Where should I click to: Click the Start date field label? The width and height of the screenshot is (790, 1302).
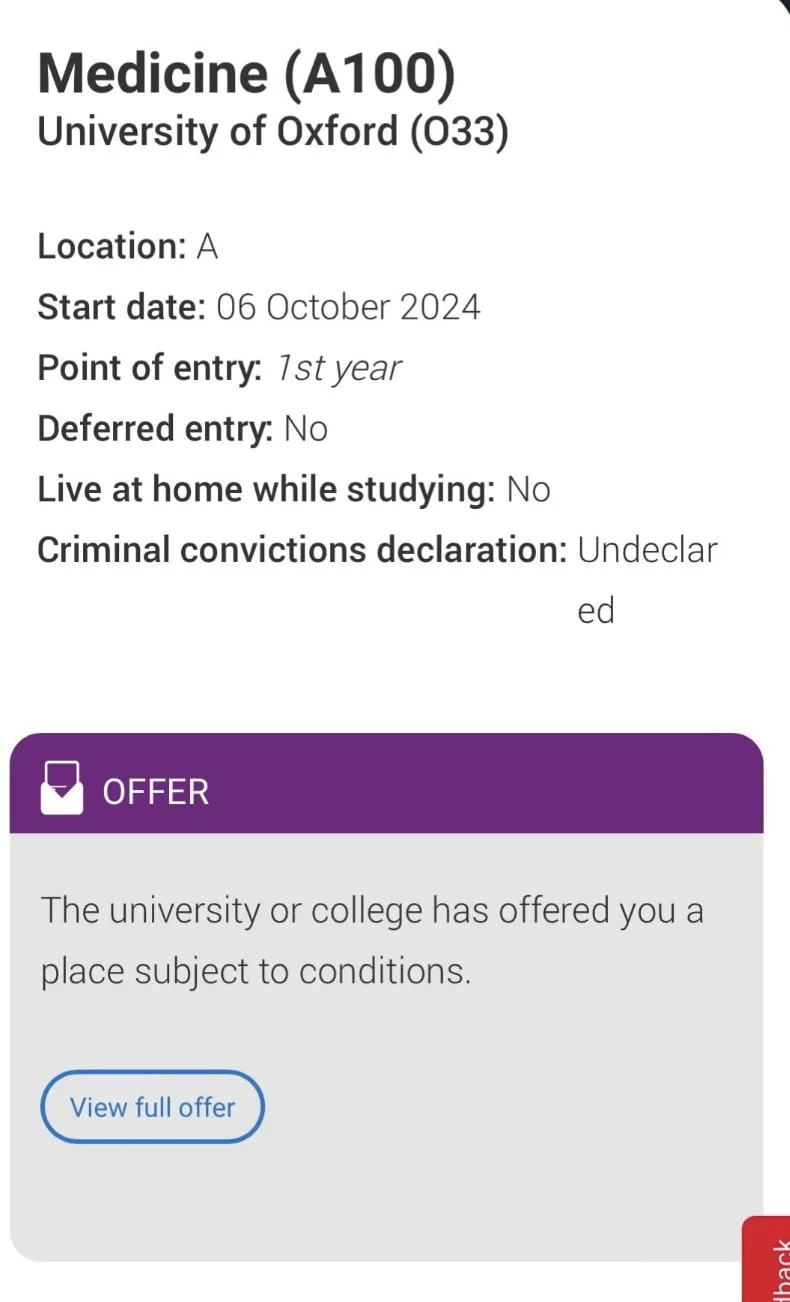tap(118, 307)
